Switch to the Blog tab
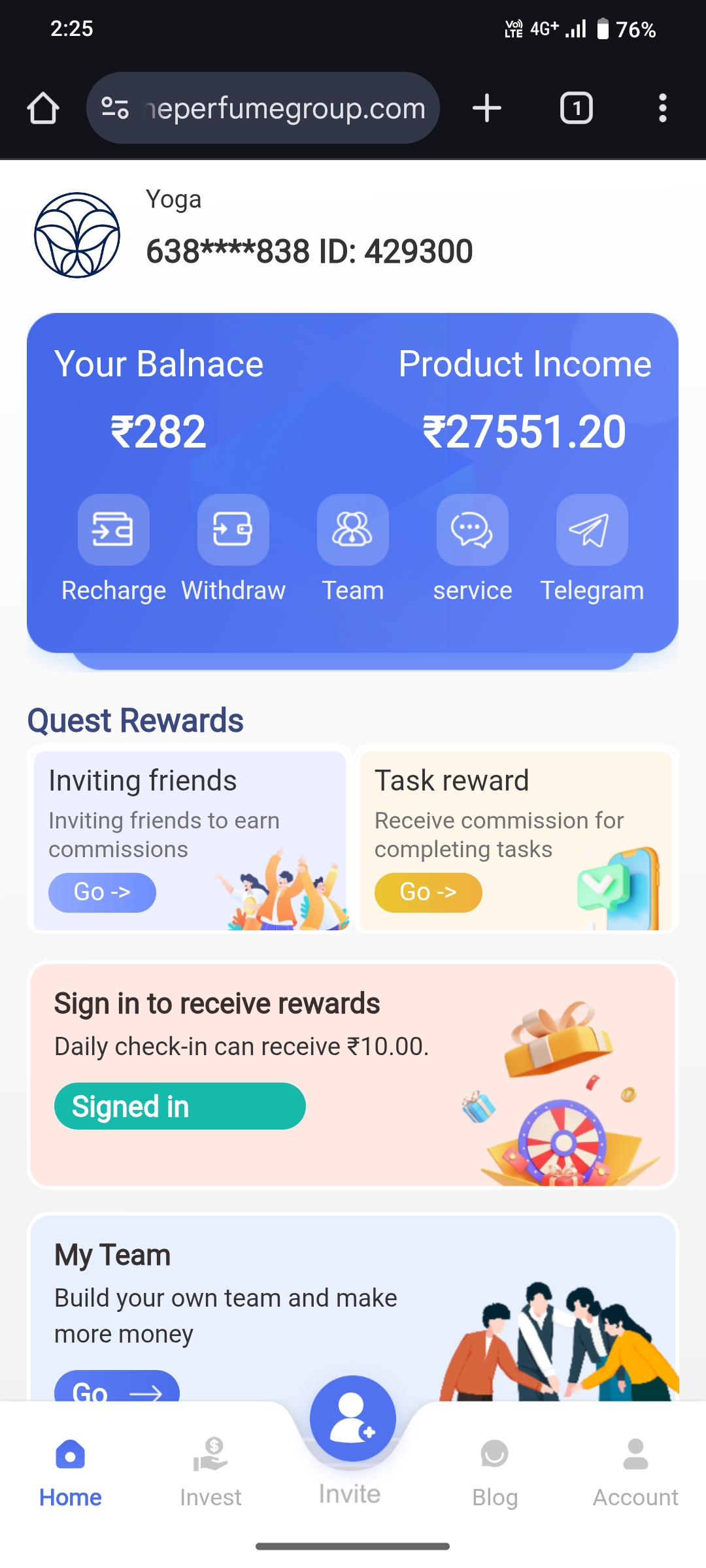Viewport: 706px width, 1568px height. coord(495,1469)
